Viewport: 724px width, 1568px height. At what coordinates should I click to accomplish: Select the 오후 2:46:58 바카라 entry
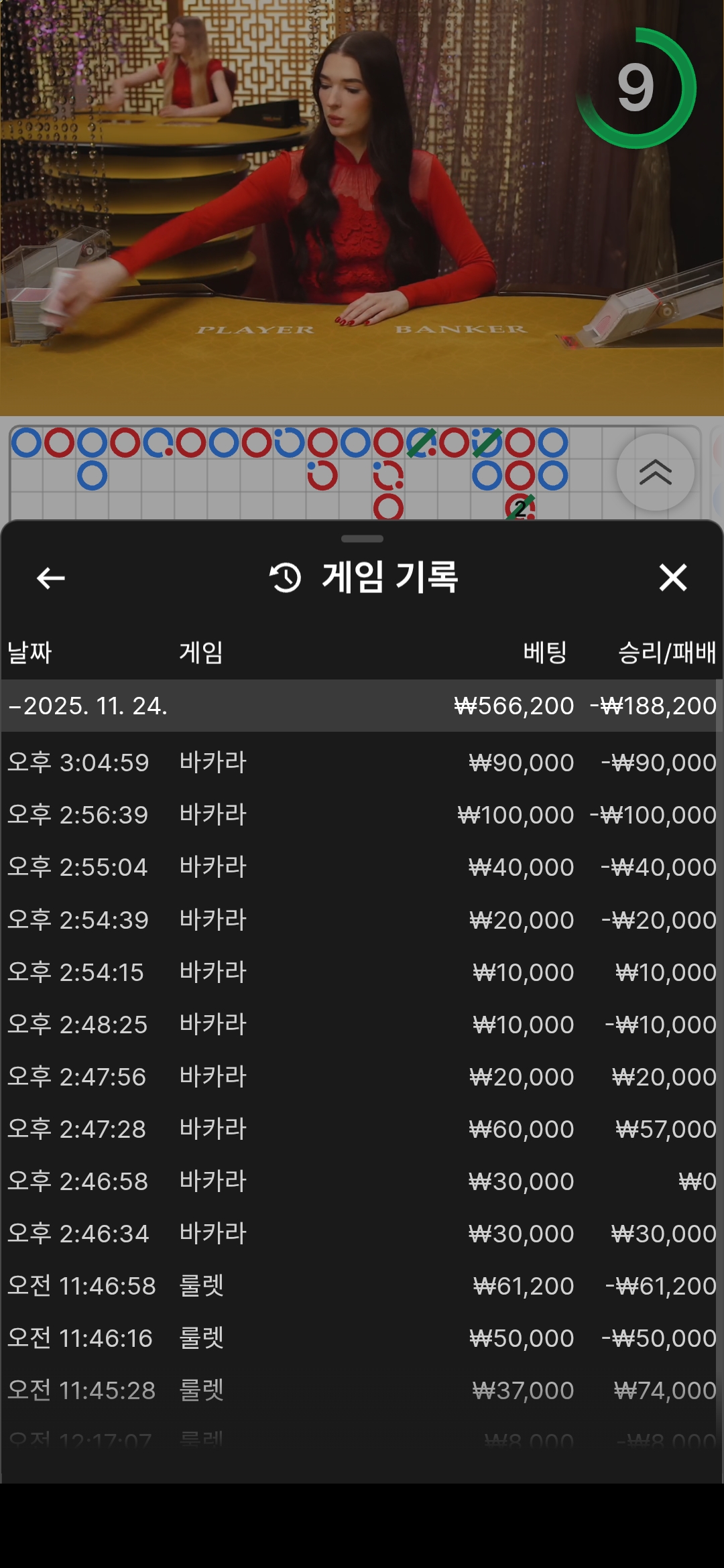click(362, 1181)
